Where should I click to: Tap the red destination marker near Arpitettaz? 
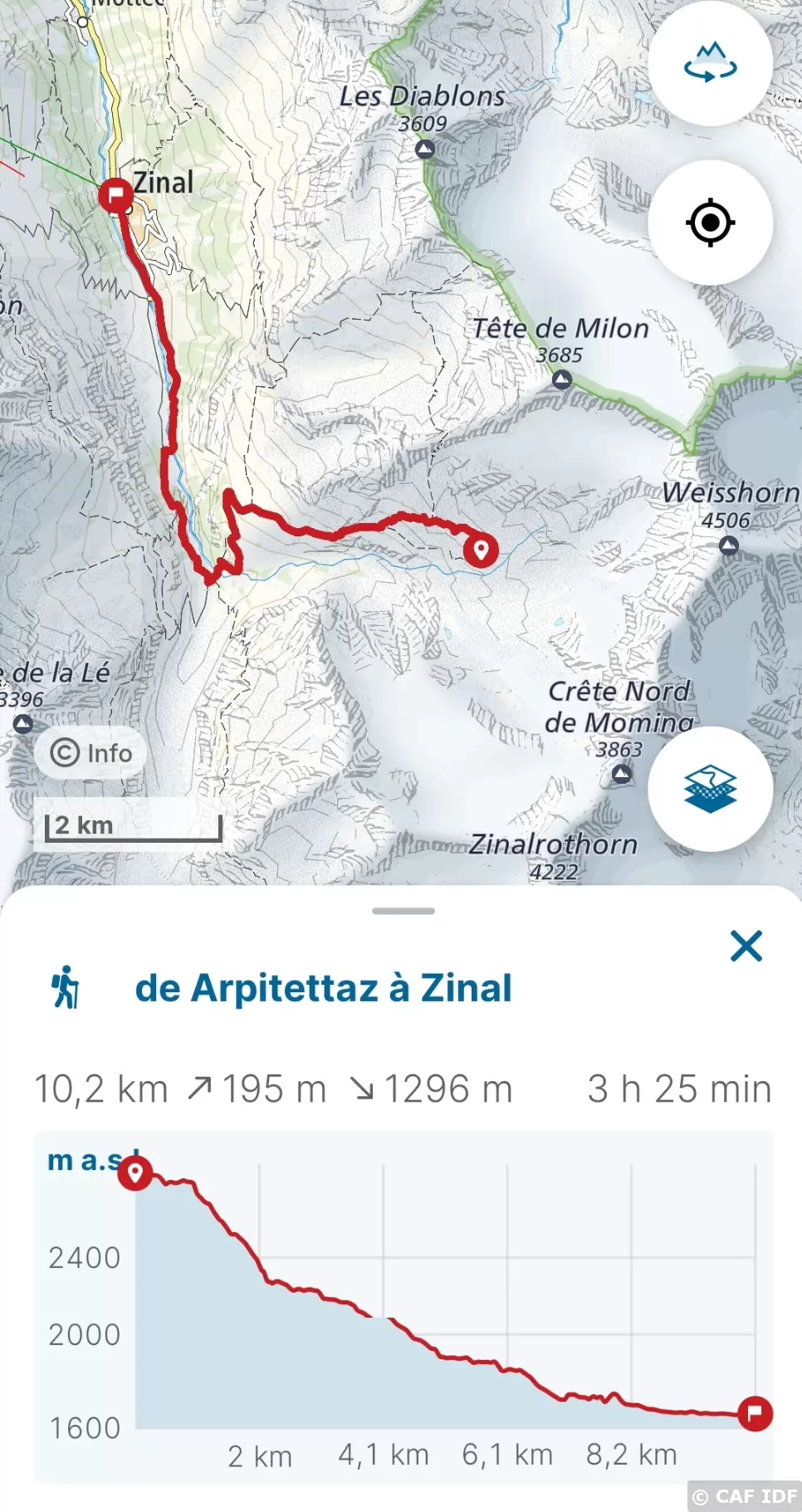tap(480, 550)
